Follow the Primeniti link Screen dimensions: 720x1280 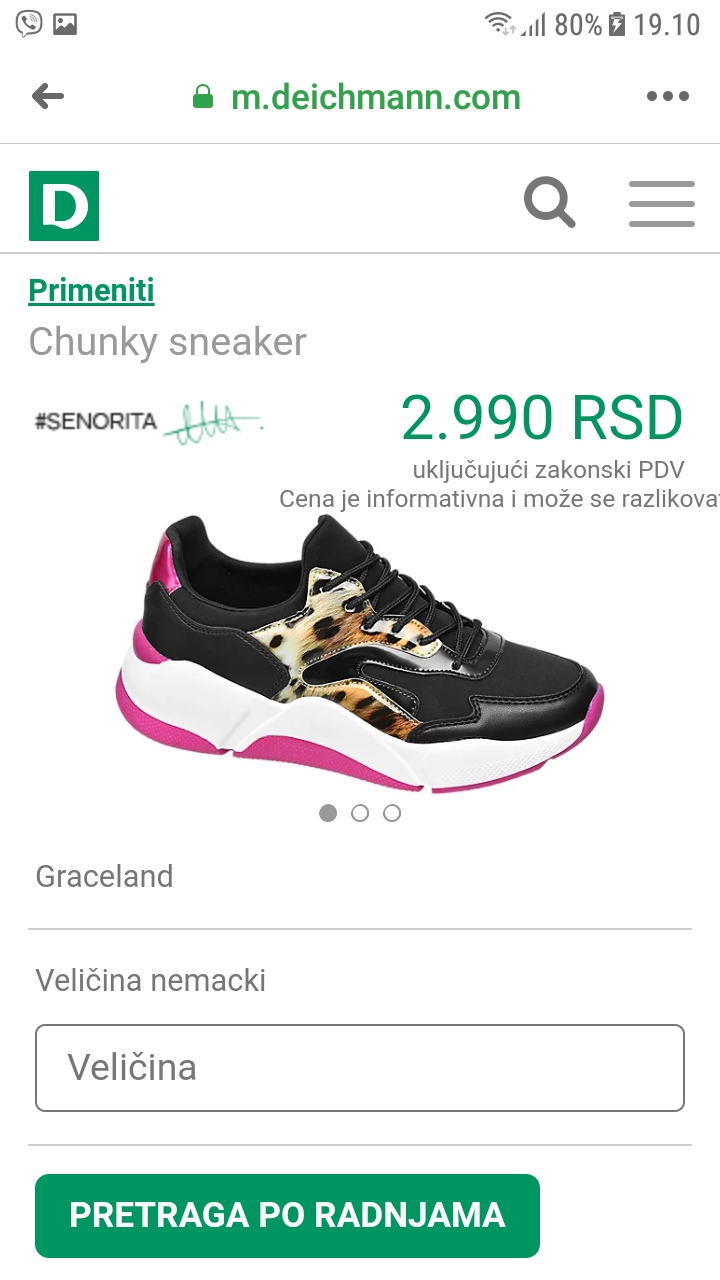pyautogui.click(x=91, y=290)
